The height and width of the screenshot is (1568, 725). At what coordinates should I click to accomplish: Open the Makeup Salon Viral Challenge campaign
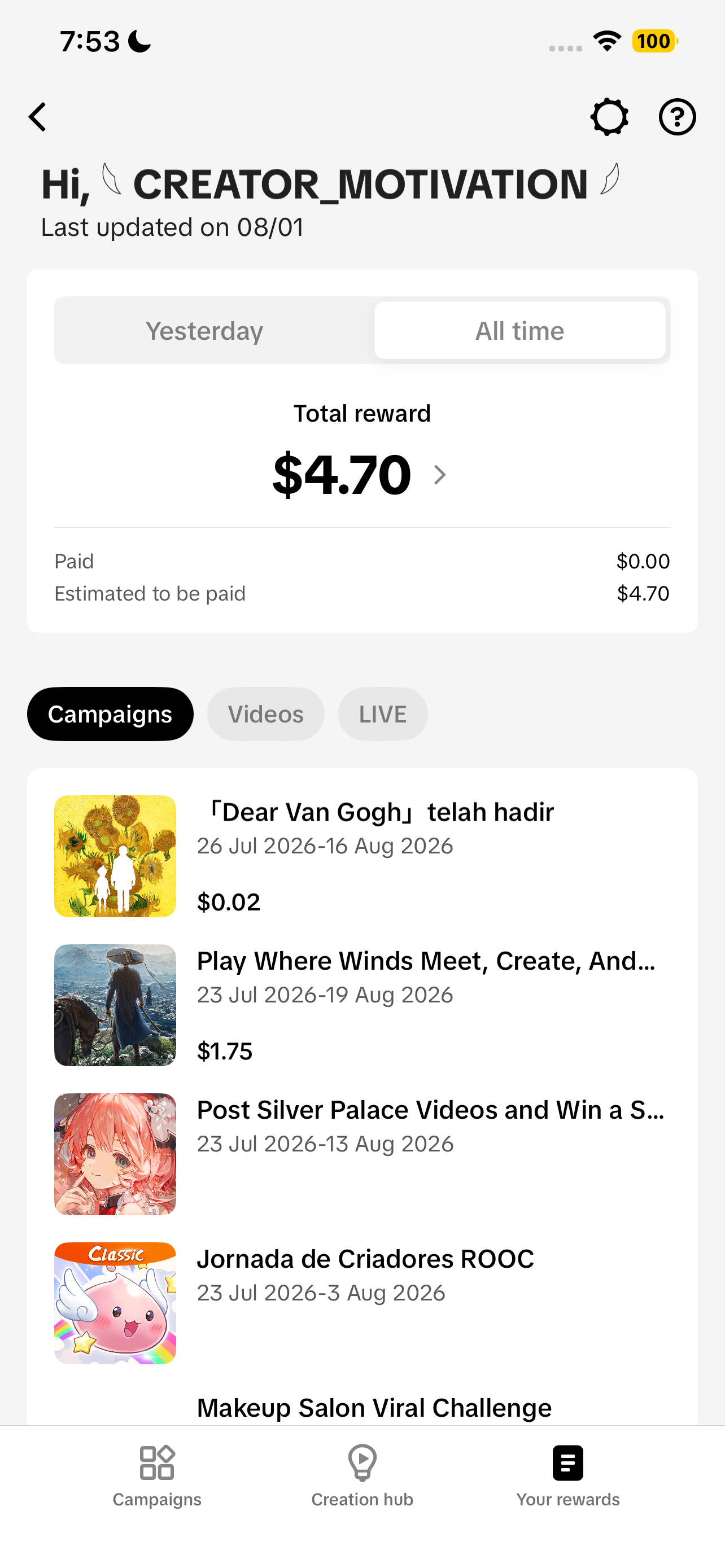(x=374, y=1407)
